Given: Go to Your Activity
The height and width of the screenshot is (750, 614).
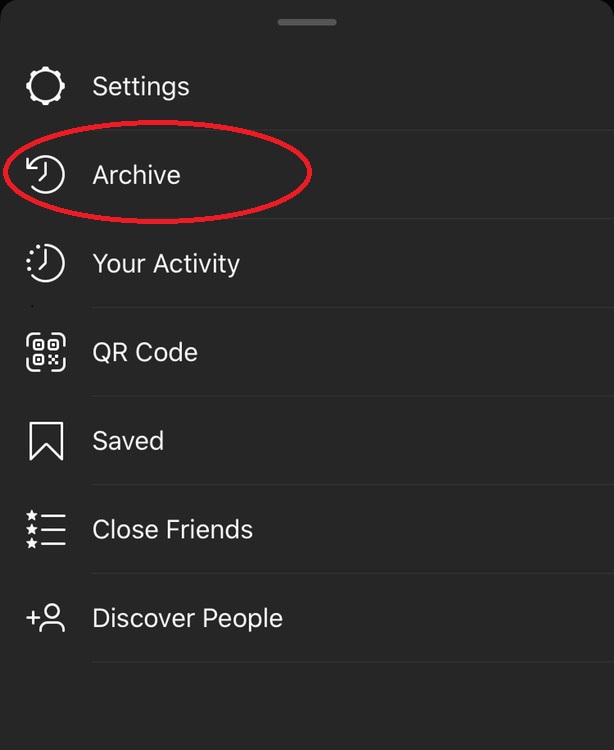Looking at the screenshot, I should click(x=166, y=264).
